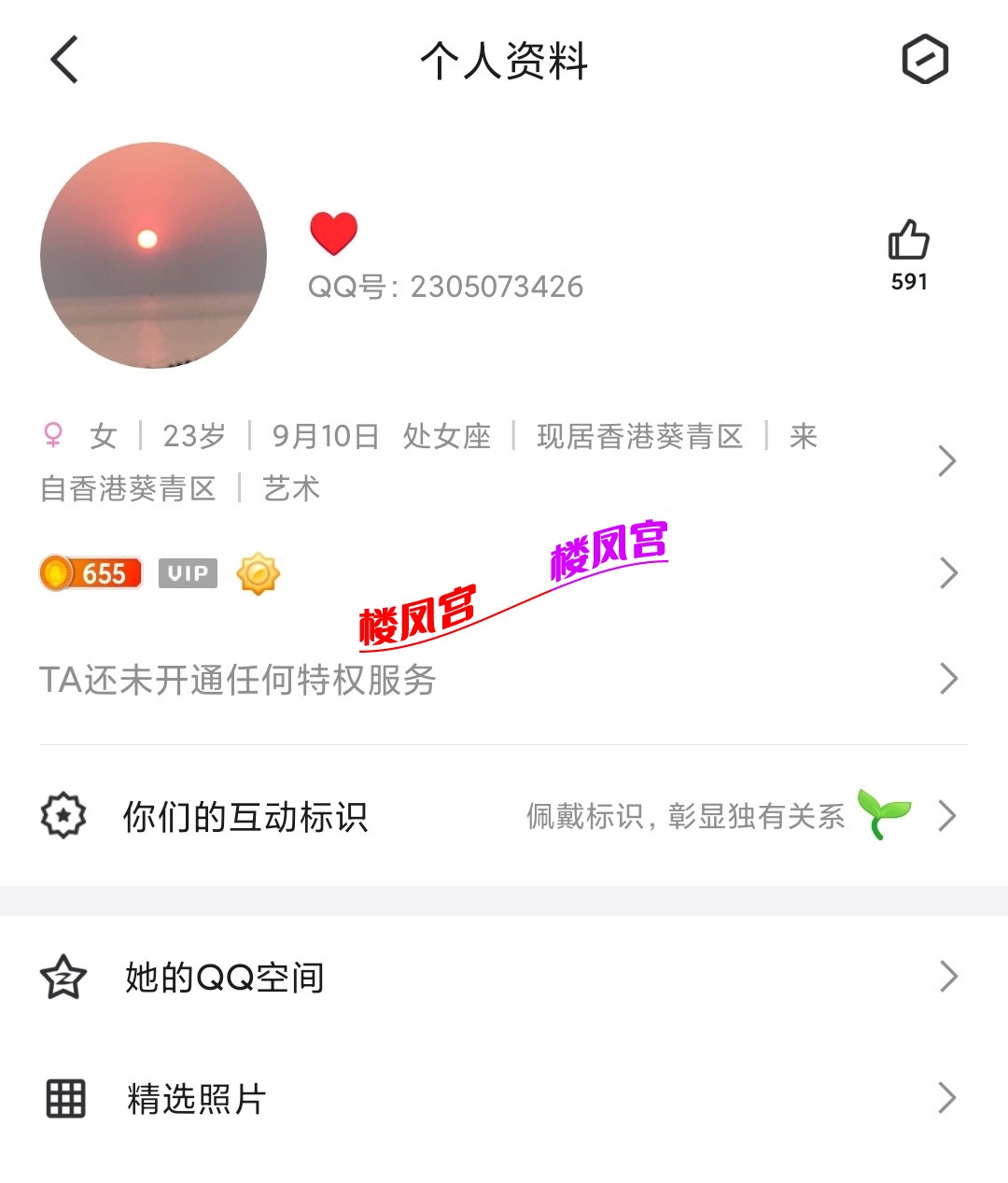Image resolution: width=1008 pixels, height=1183 pixels.
Task: Click the TA还未开通任何特权服务 entry
Action: click(x=238, y=682)
